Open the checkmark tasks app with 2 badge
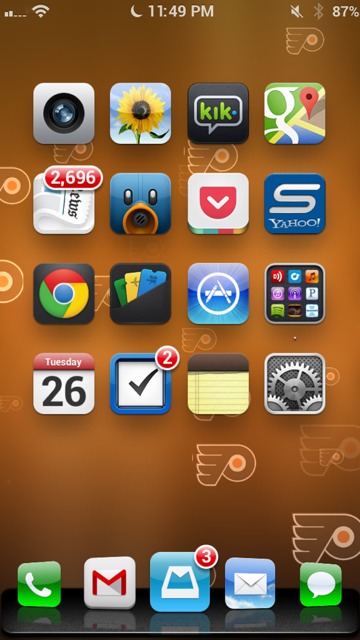360x640 pixels. 140,384
